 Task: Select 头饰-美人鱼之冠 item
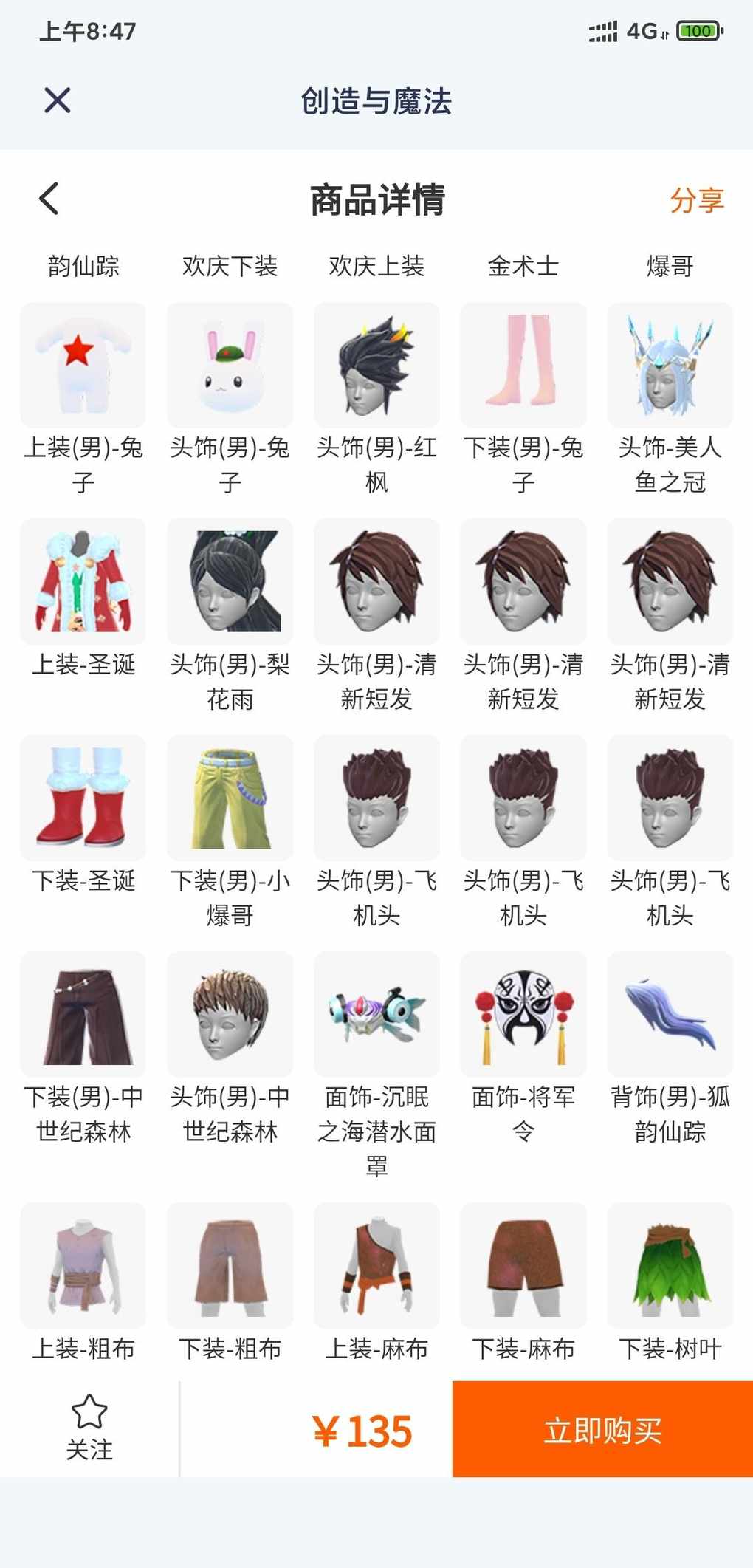tap(670, 366)
